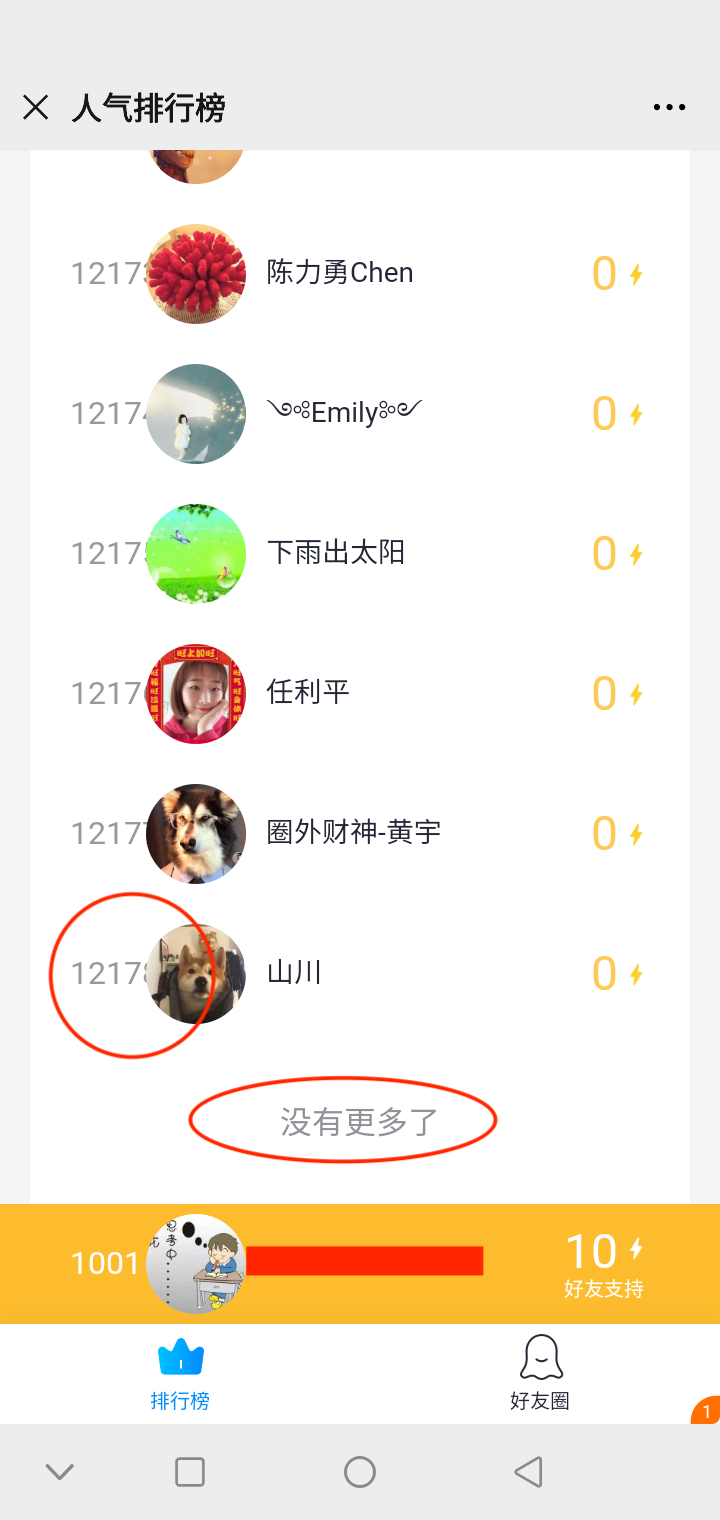Go to the system home screen
The width and height of the screenshot is (720, 1520).
(360, 1472)
